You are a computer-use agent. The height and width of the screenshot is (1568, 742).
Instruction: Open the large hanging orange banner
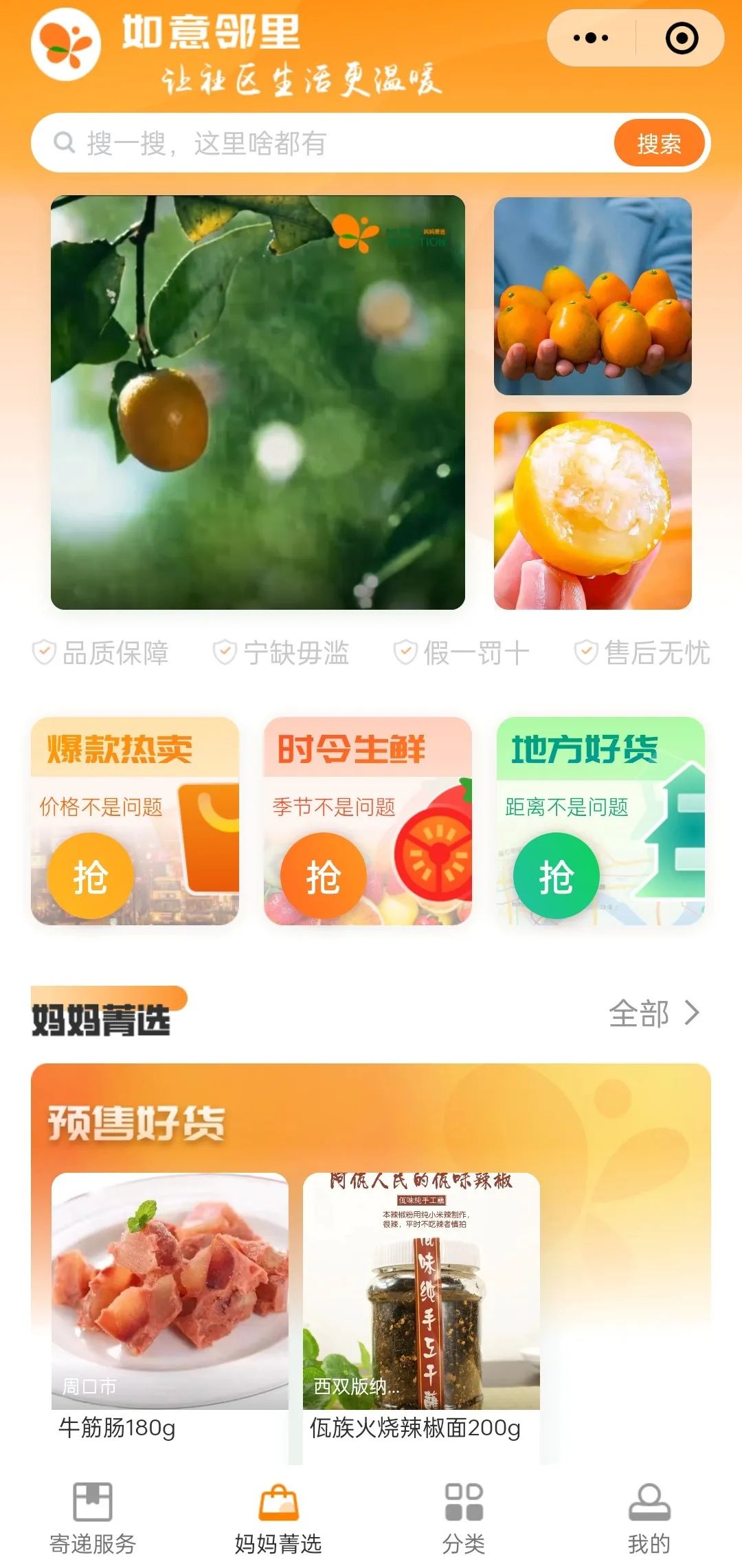[x=258, y=402]
